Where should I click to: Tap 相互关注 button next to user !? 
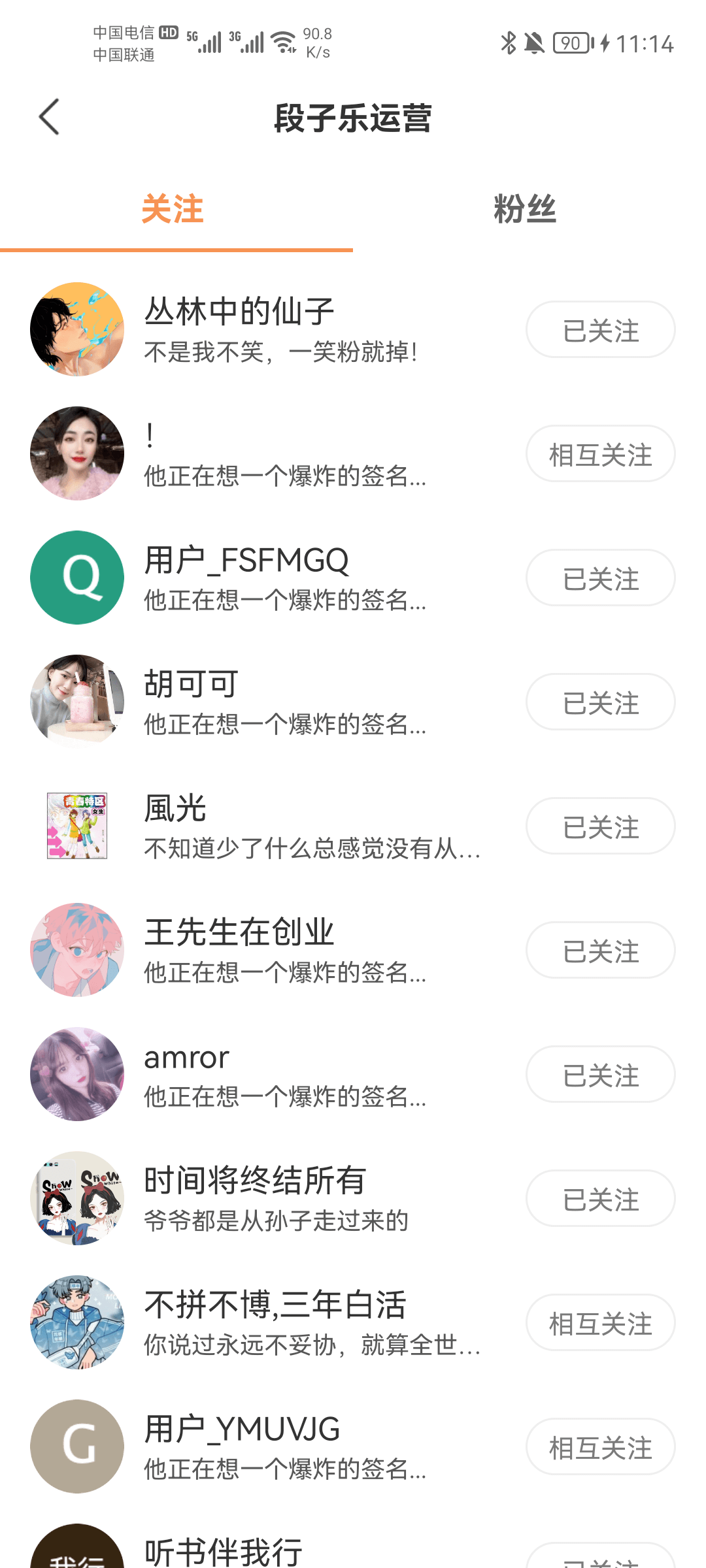click(x=600, y=454)
